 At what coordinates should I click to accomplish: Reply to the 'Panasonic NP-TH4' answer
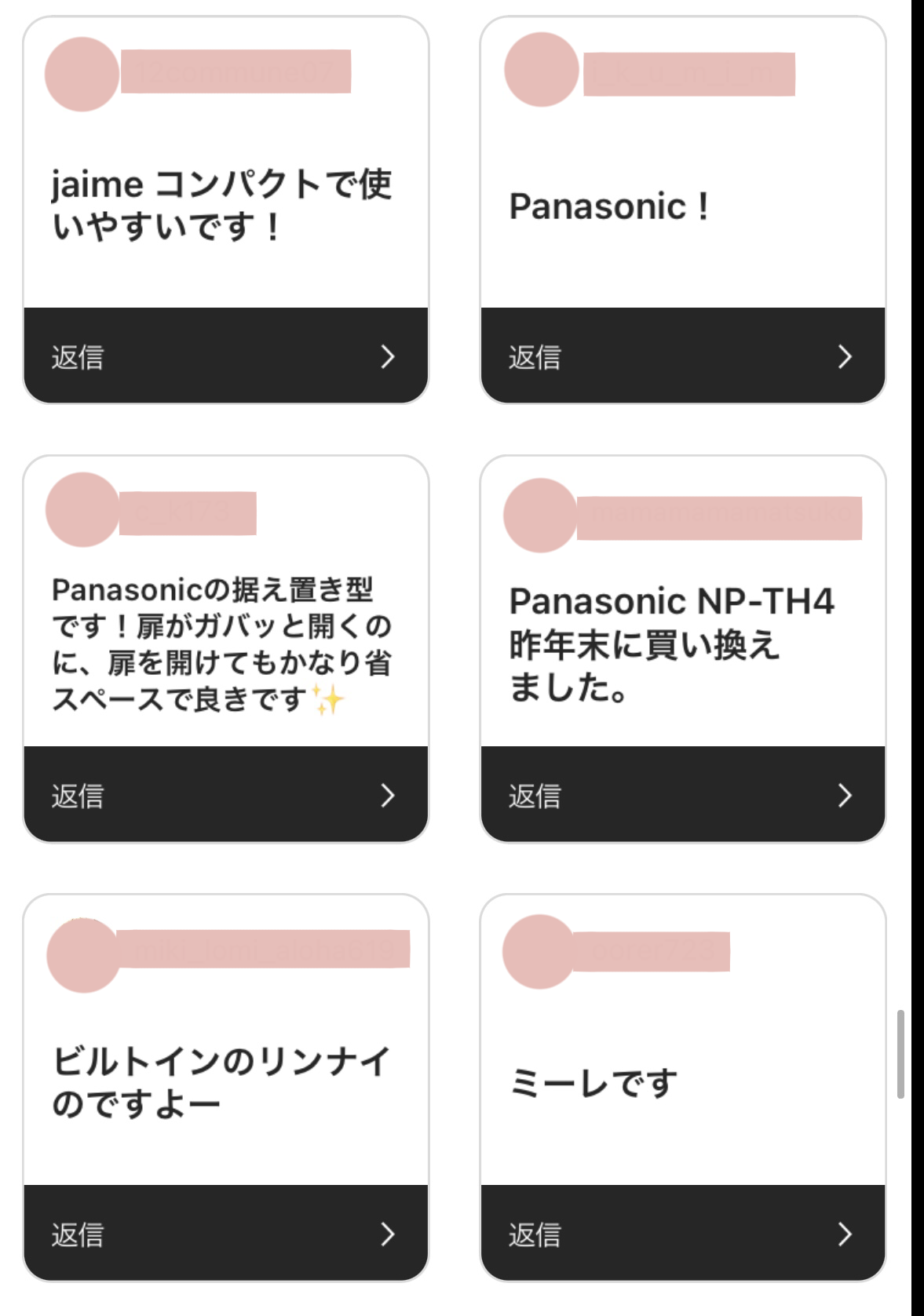(682, 795)
